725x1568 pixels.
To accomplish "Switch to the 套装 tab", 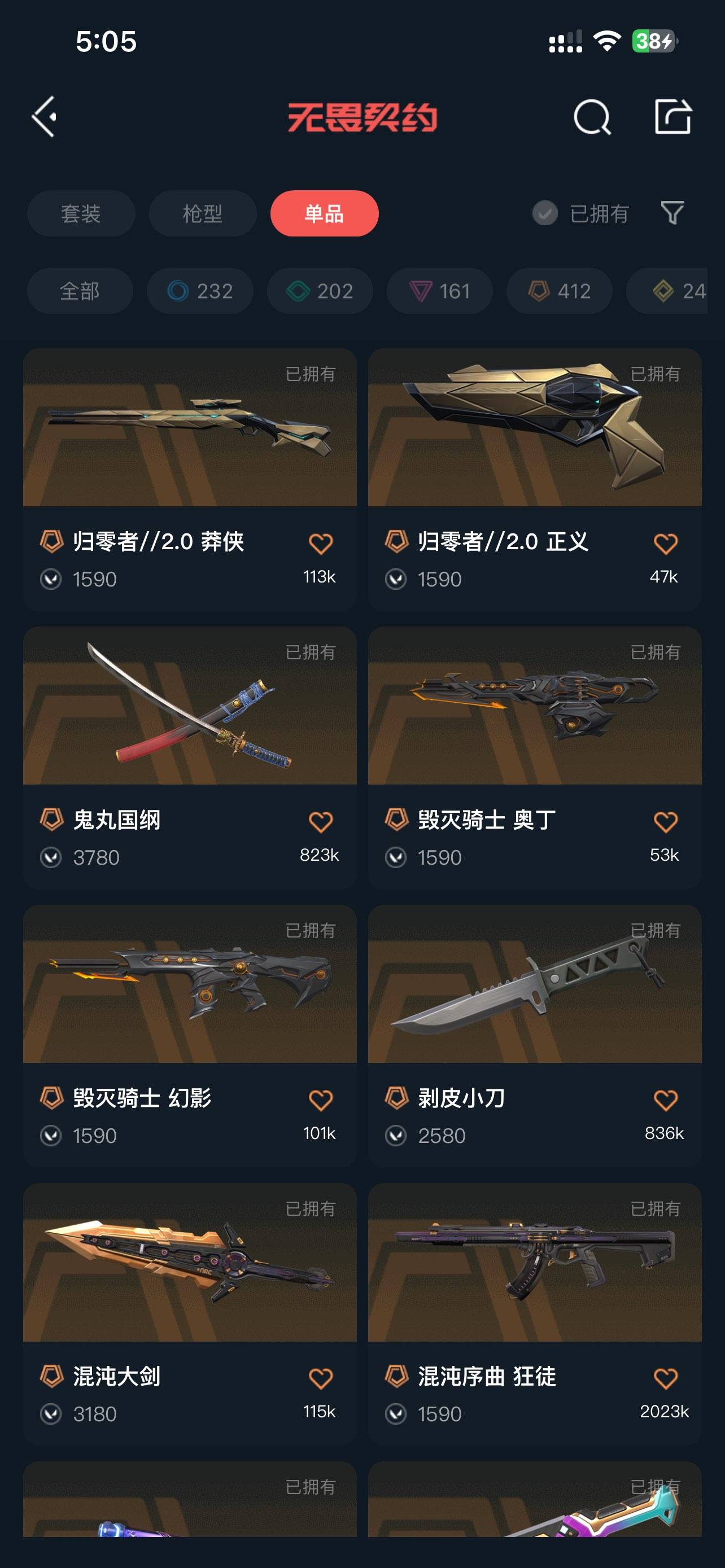I will click(81, 214).
